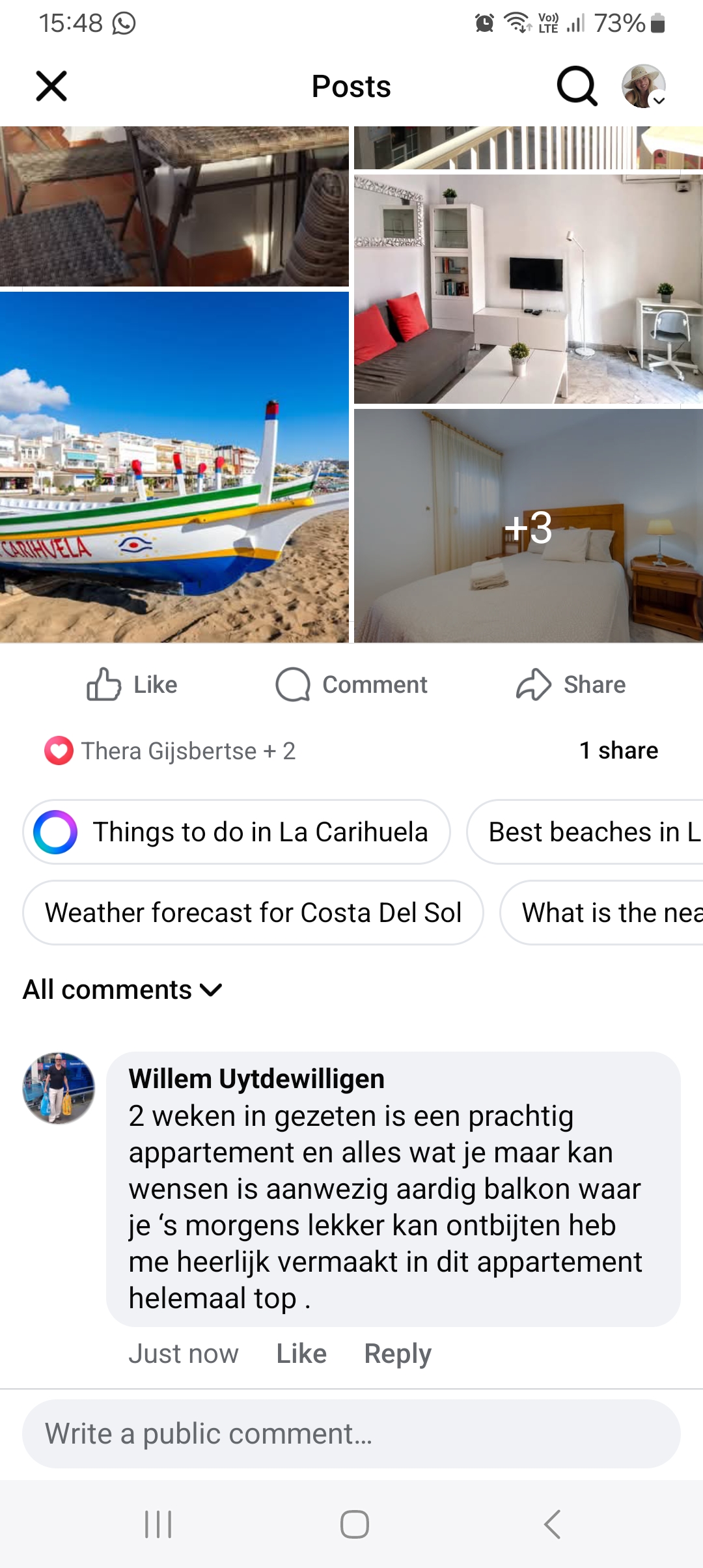Select Things to do in La Carihuela
703x1568 pixels.
236,832
